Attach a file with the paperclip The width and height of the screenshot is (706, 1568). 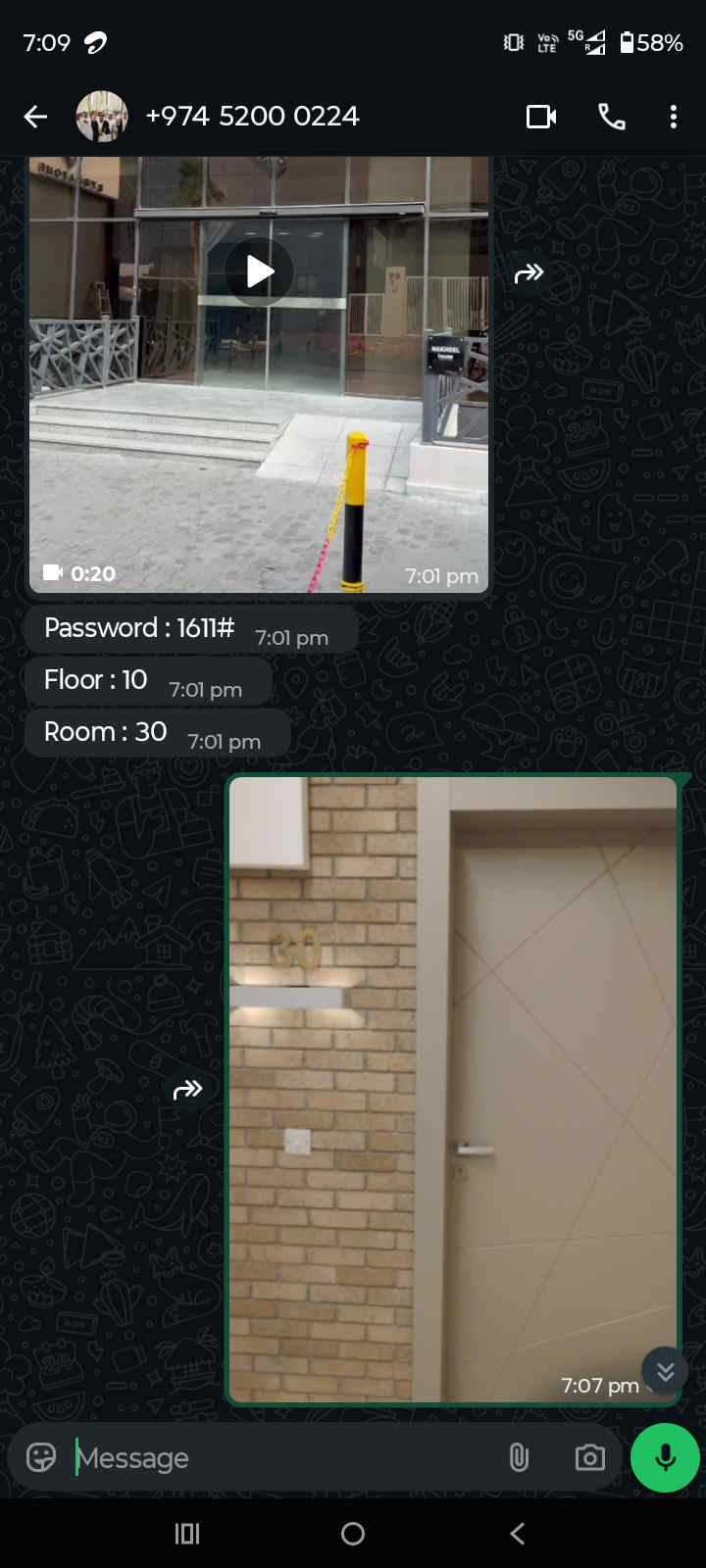[519, 1457]
